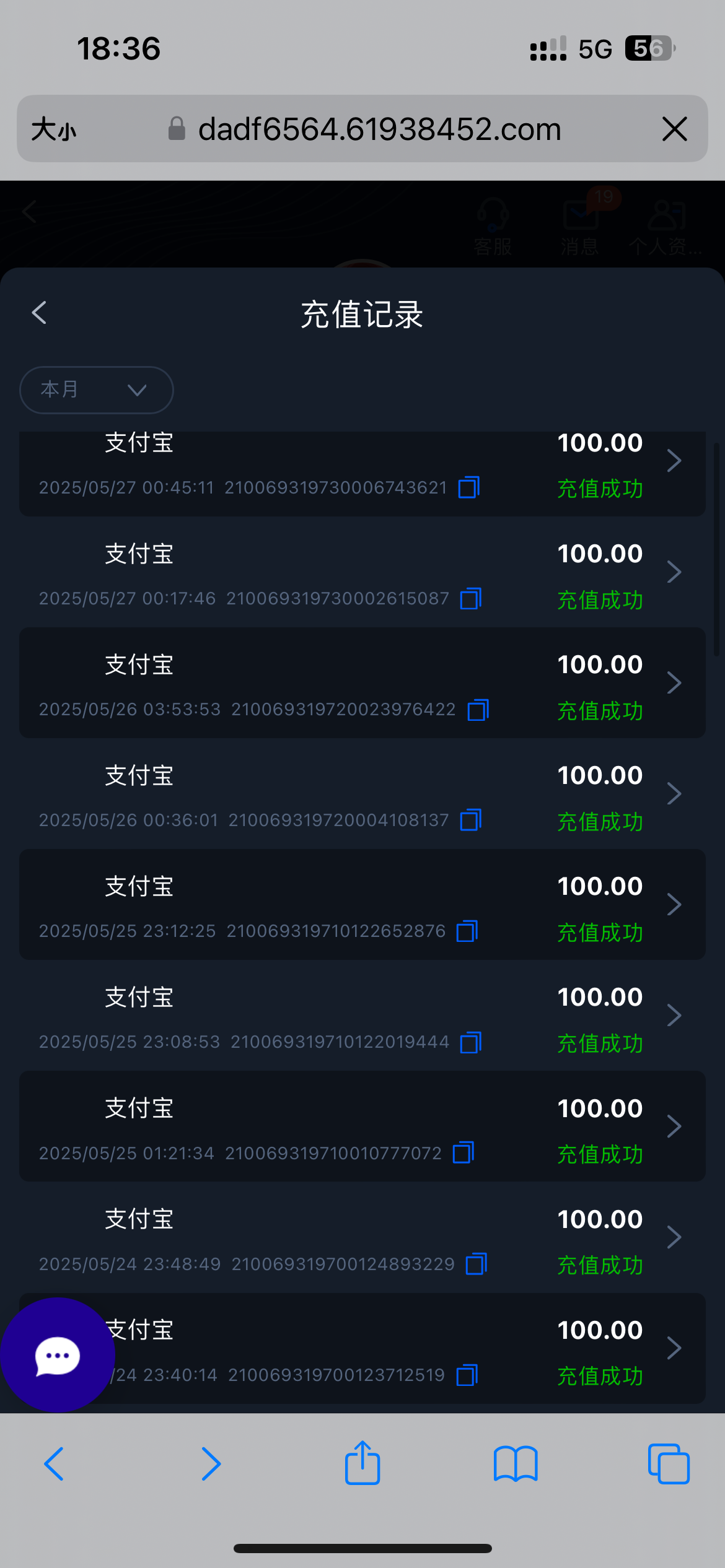Tap the address bar URL
Viewport: 725px width, 1568px height.
(379, 129)
